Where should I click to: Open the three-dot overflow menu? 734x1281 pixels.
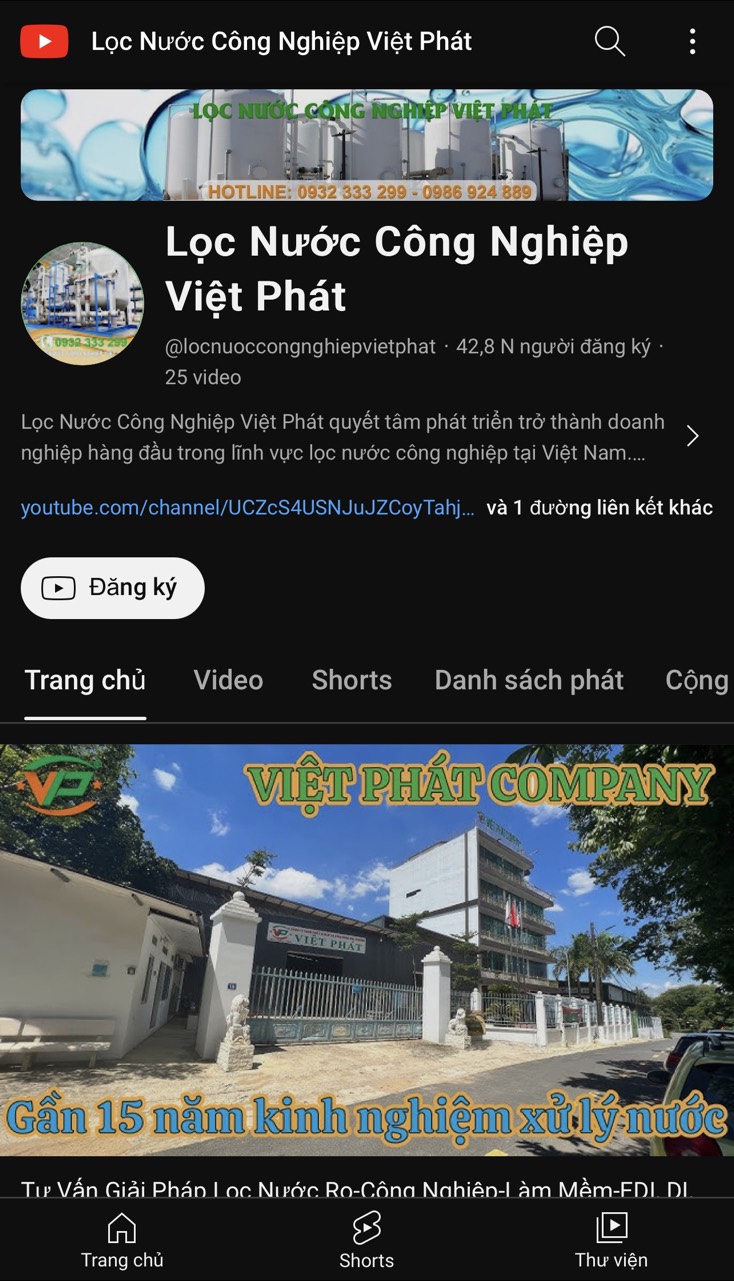[x=692, y=41]
